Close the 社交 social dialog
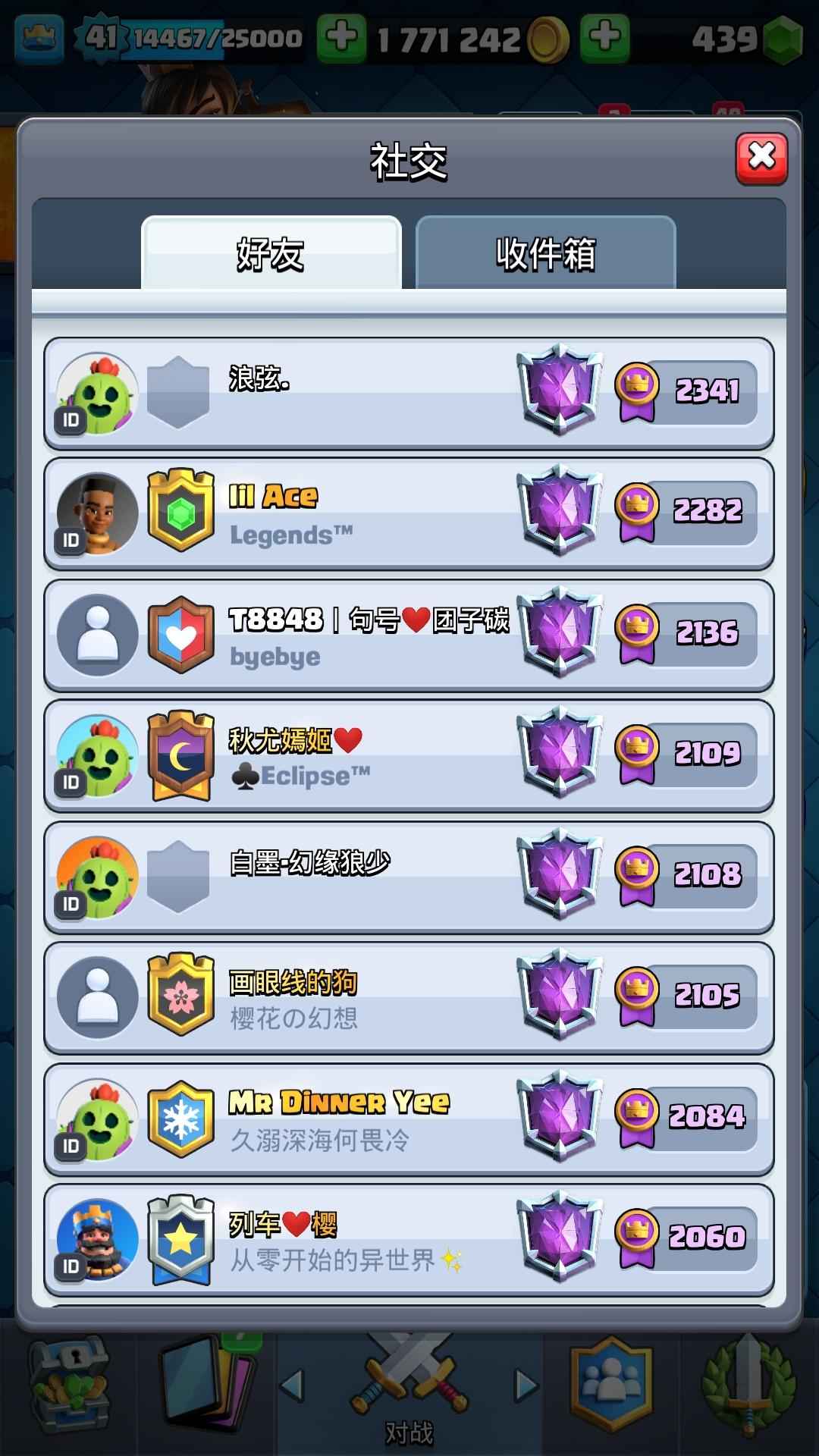819x1456 pixels. click(761, 158)
